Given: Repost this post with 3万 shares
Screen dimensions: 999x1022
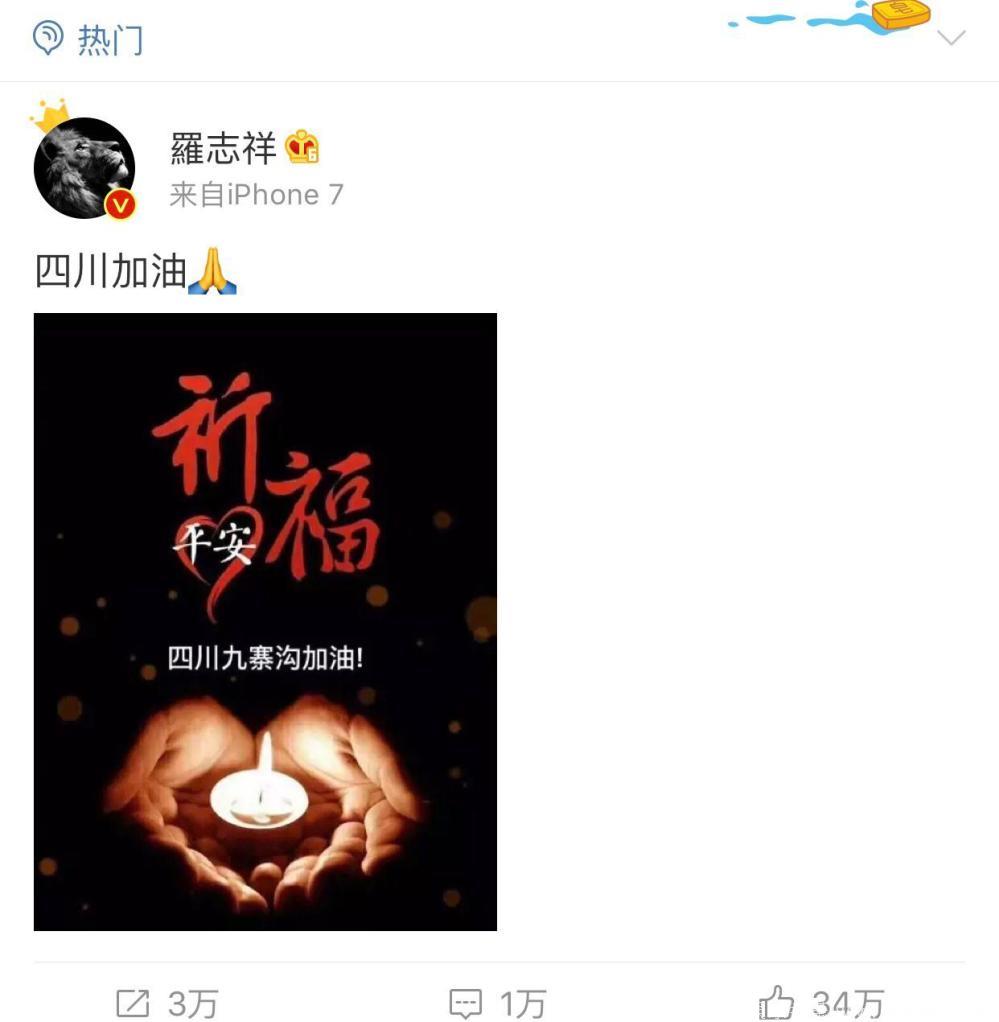Looking at the screenshot, I should point(167,1002).
